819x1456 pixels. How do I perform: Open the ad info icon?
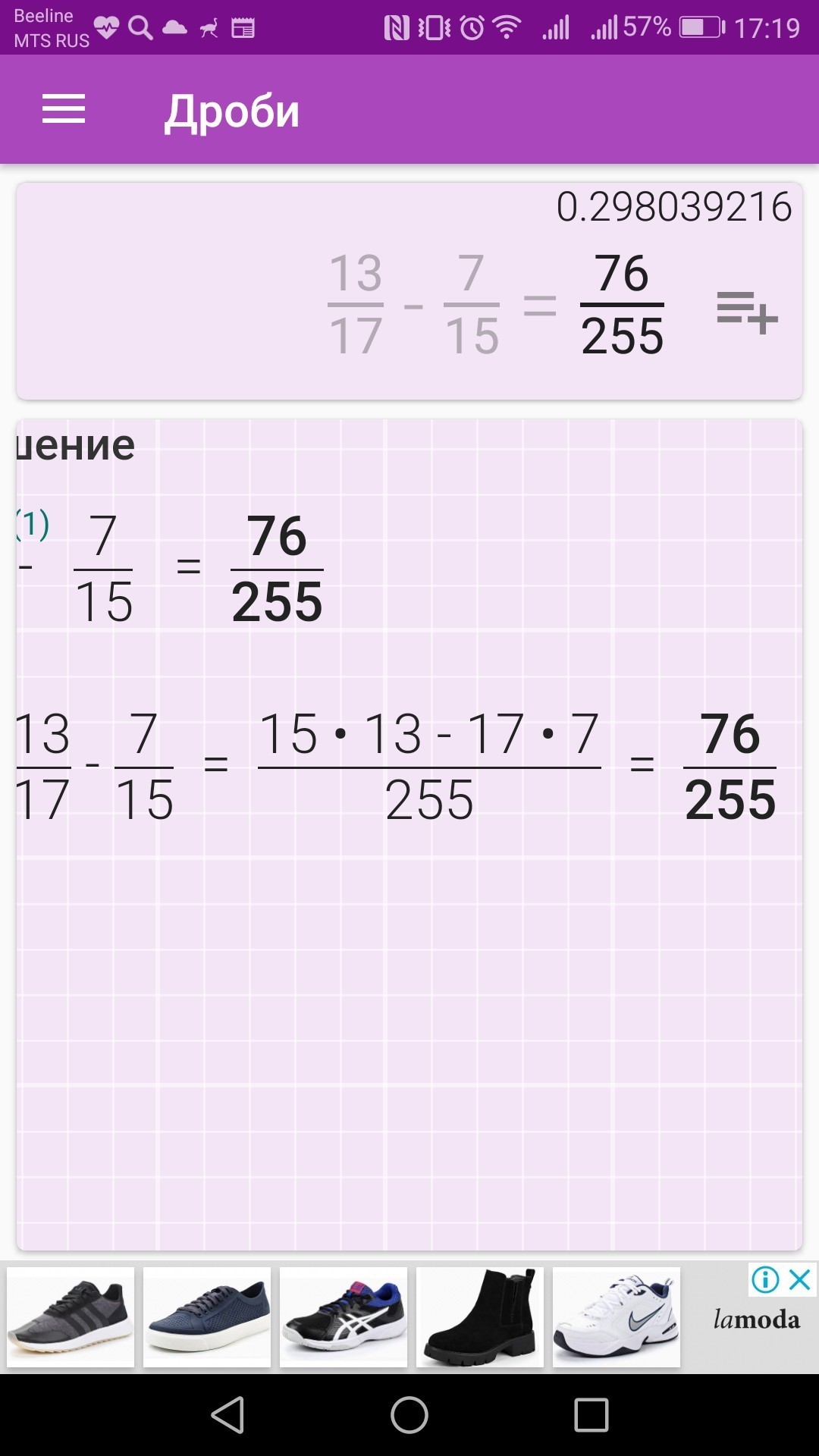(x=765, y=1280)
